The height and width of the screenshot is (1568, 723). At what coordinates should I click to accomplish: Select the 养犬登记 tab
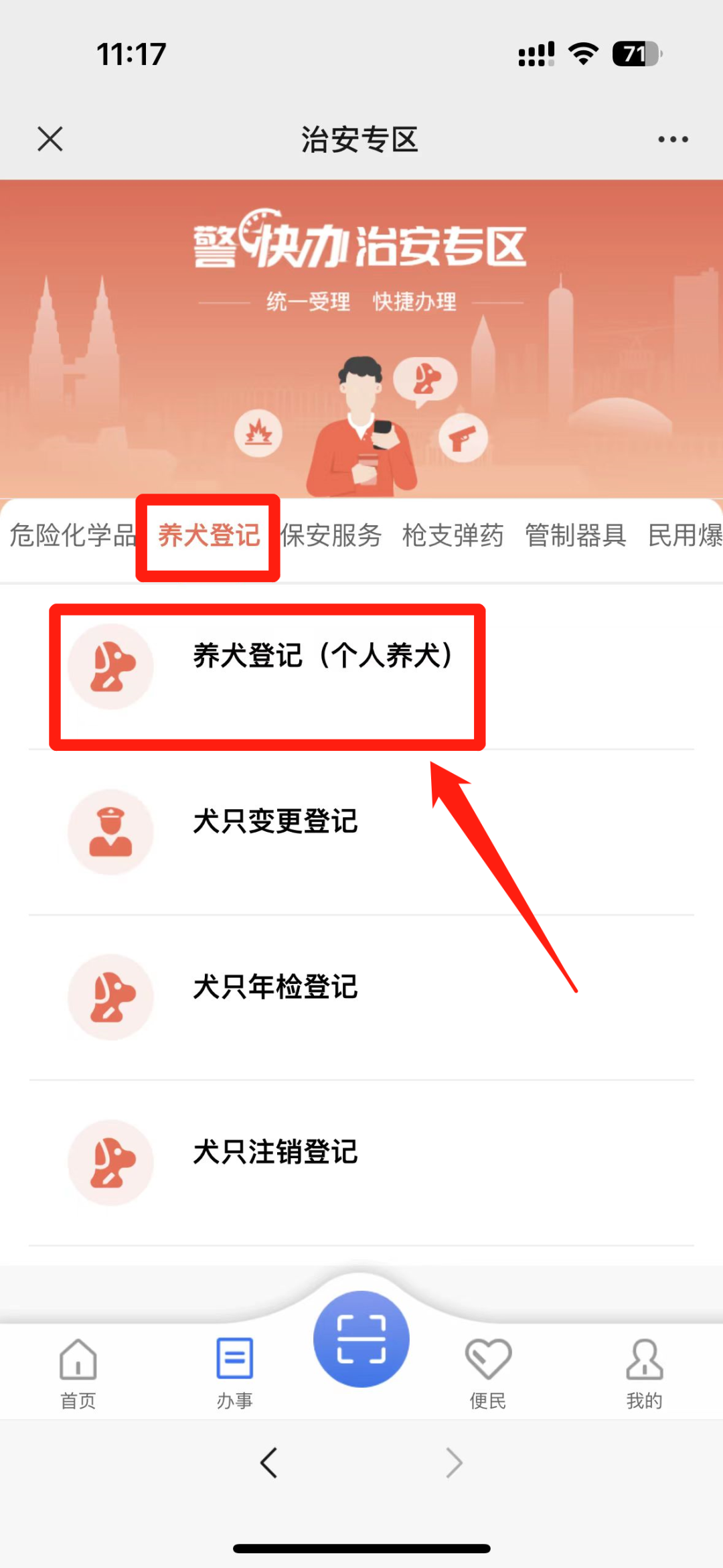209,536
